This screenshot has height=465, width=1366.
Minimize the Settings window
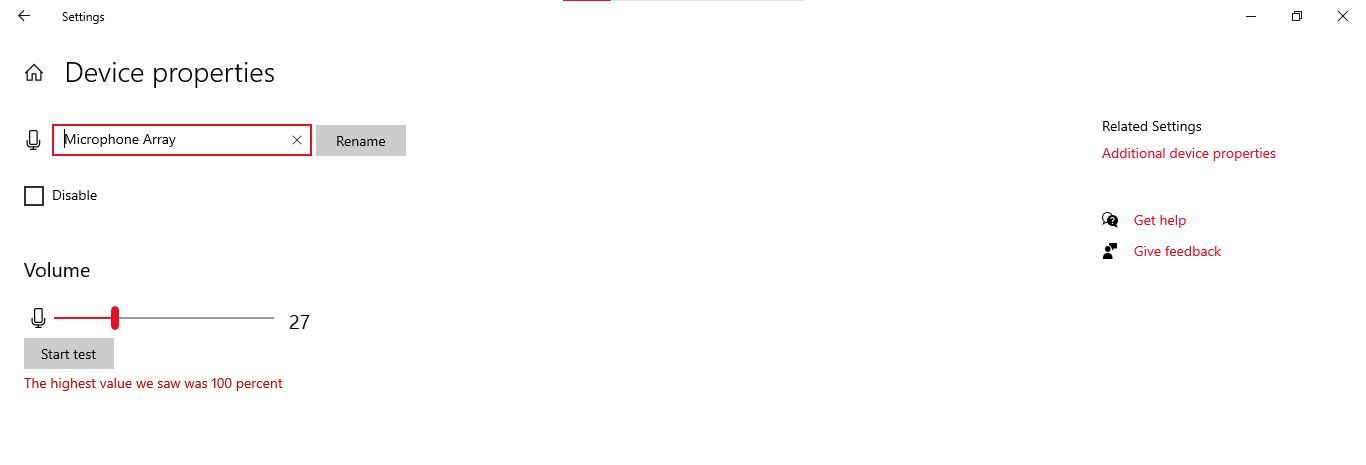(x=1251, y=16)
